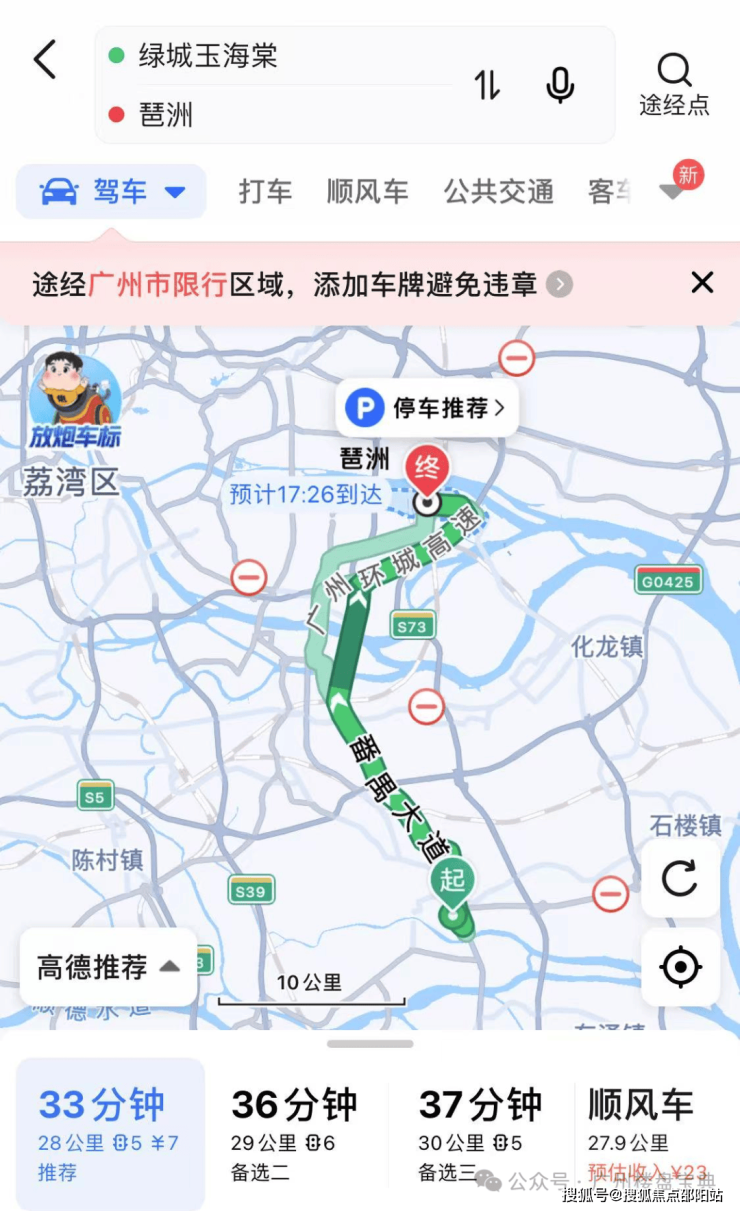
Task: Expand the 高德推荐 route preference
Action: click(x=108, y=967)
